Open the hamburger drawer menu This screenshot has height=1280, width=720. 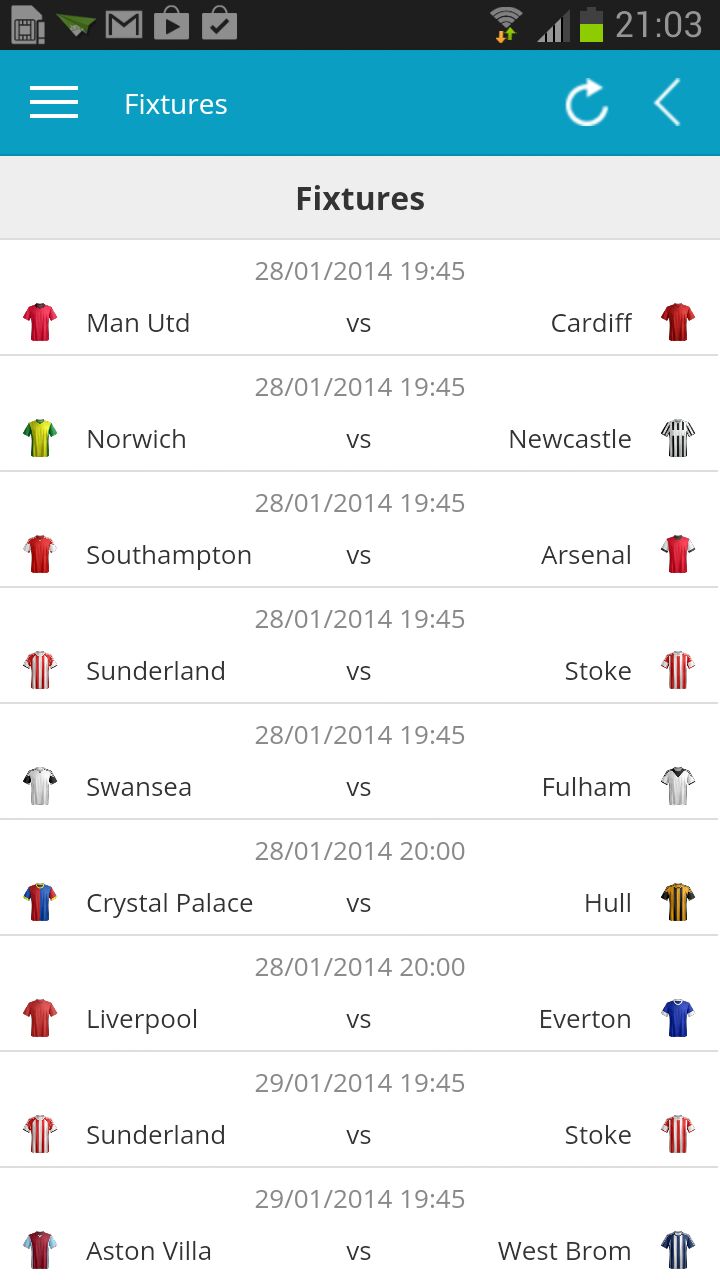click(x=54, y=103)
